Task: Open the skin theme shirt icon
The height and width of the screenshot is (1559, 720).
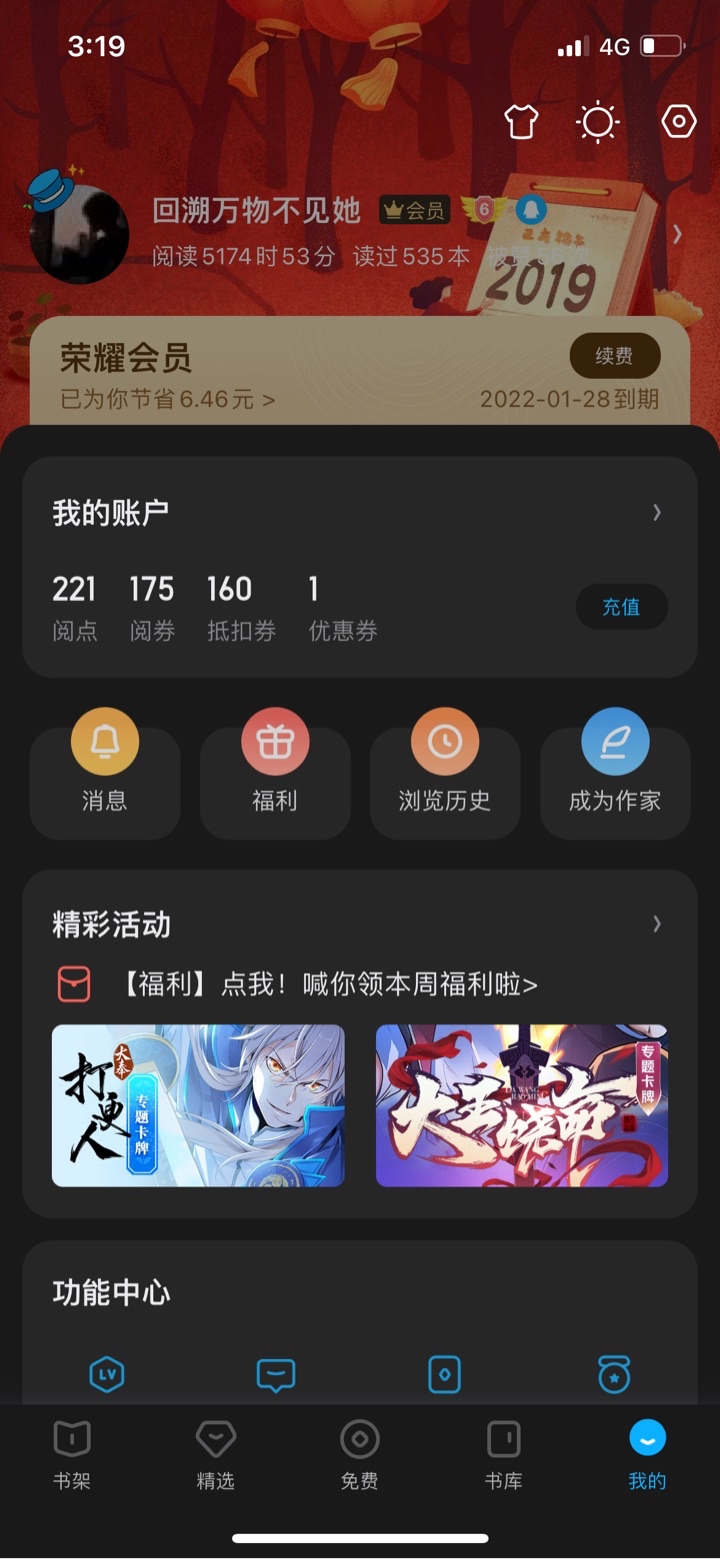Action: tap(520, 122)
